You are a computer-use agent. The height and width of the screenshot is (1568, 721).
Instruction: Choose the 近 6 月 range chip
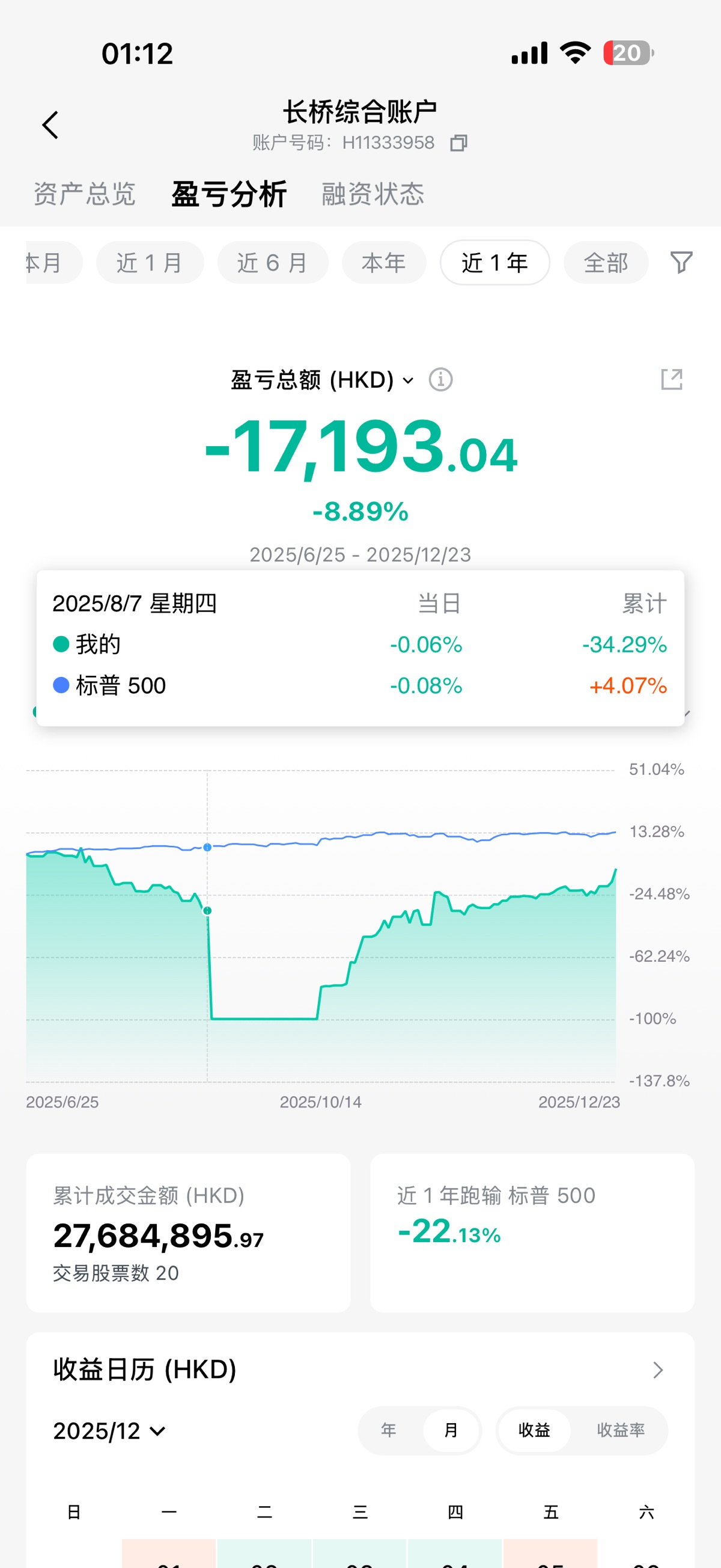click(x=273, y=263)
